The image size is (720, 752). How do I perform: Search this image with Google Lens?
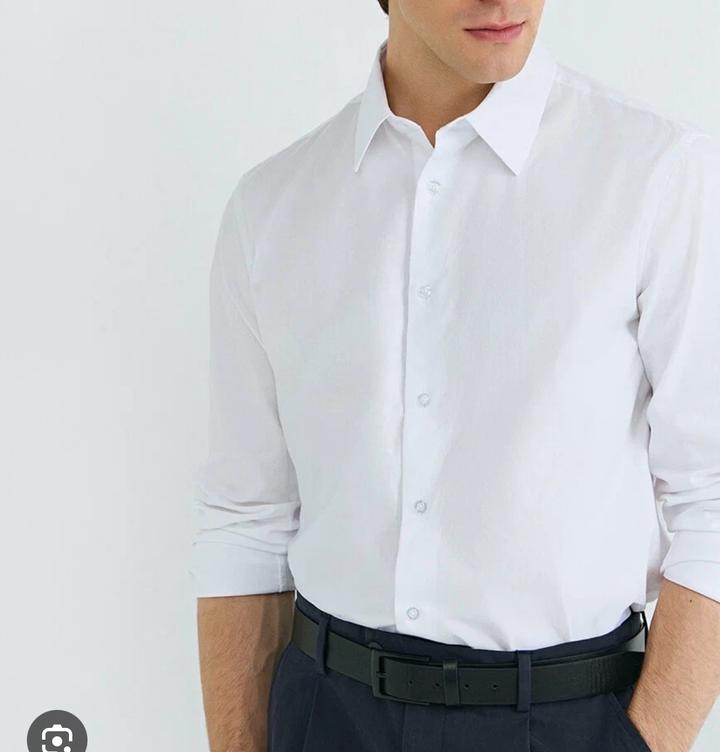(x=57, y=736)
